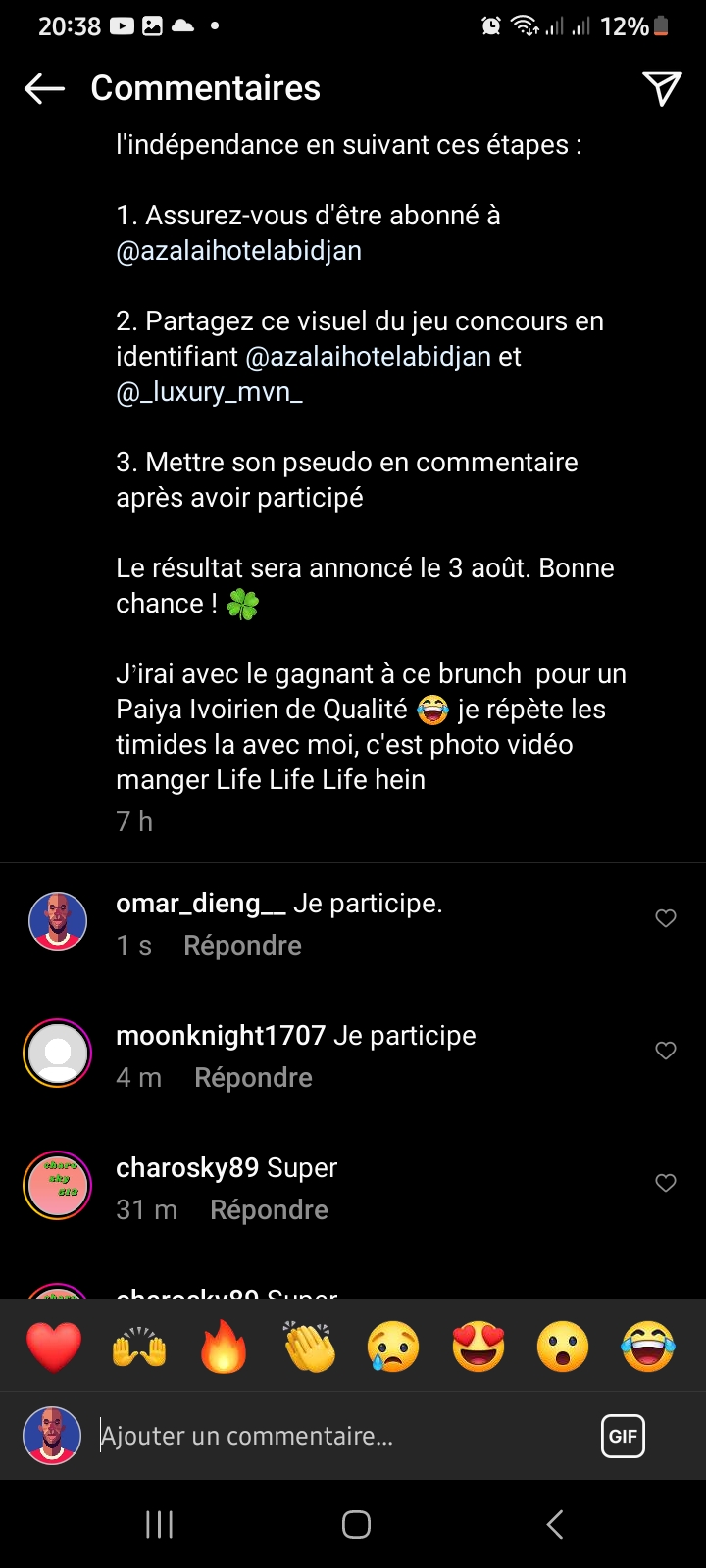706x1568 pixels.
Task: View moonknight1707's profile avatar
Action: point(58,1053)
